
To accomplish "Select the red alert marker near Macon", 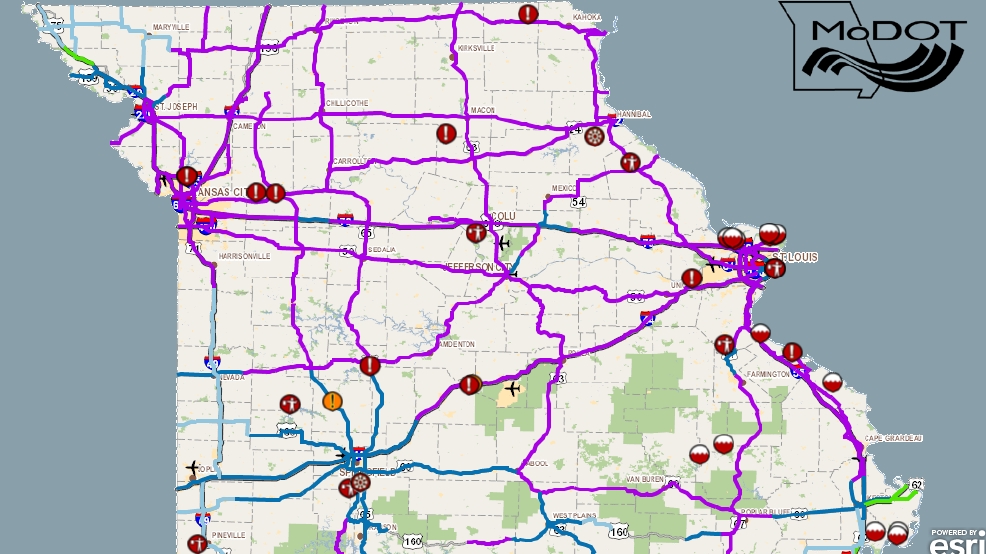I will 446,133.
